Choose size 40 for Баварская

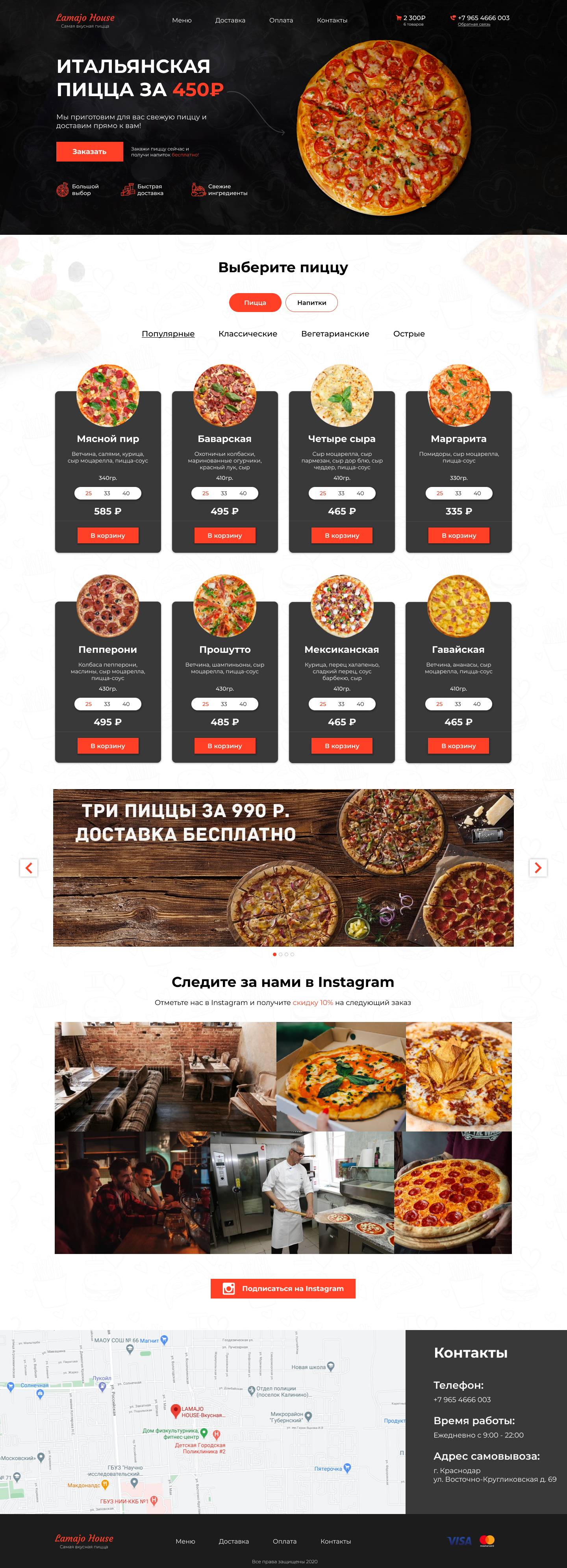(x=243, y=494)
